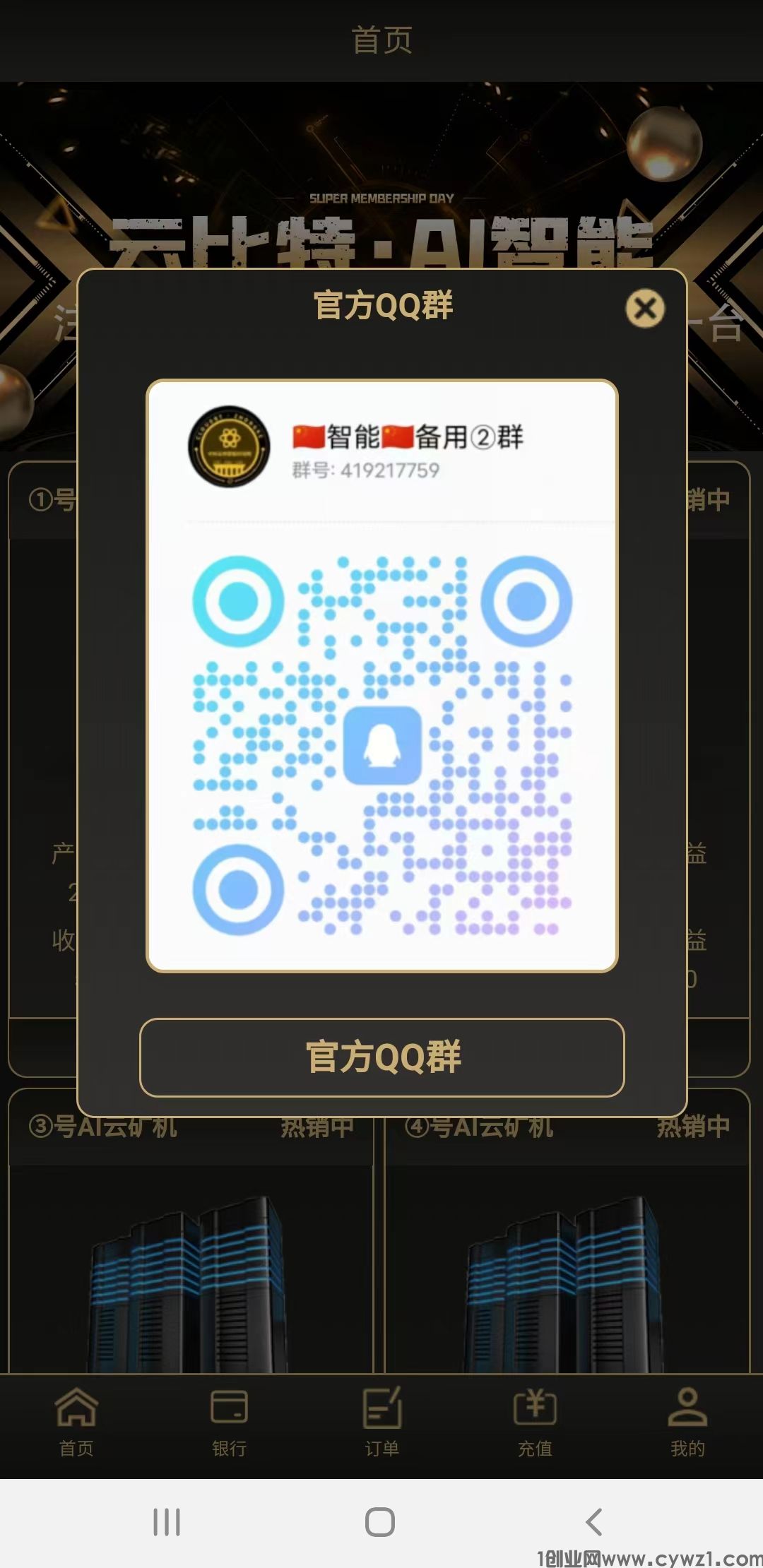Switch to the 首页 tab
The width and height of the screenshot is (763, 1568).
point(76,1421)
